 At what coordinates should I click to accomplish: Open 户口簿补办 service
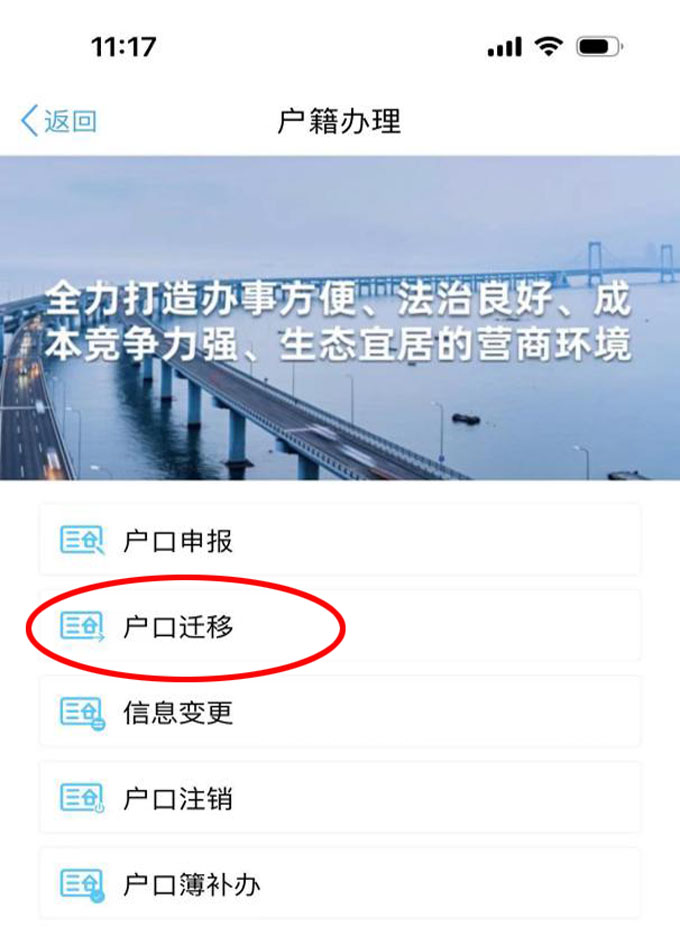click(x=339, y=883)
